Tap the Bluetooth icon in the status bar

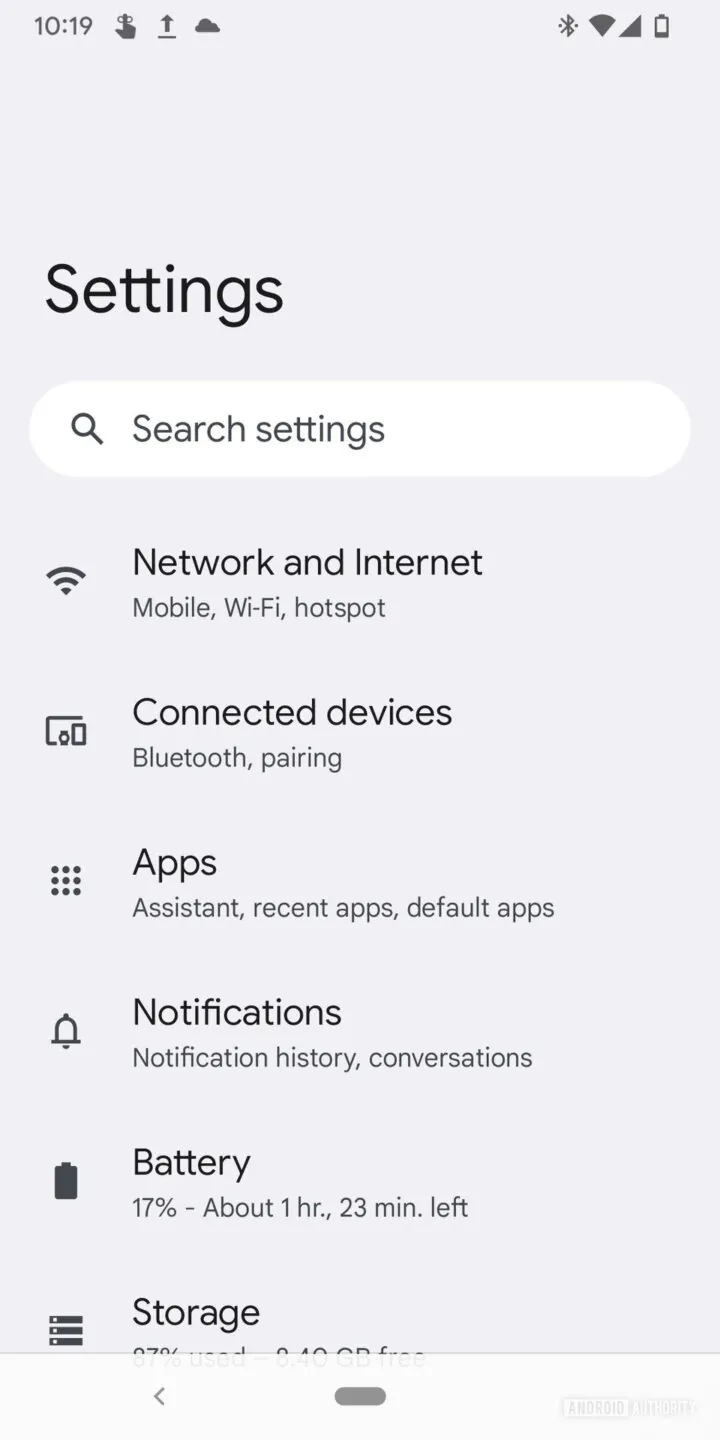click(x=569, y=27)
